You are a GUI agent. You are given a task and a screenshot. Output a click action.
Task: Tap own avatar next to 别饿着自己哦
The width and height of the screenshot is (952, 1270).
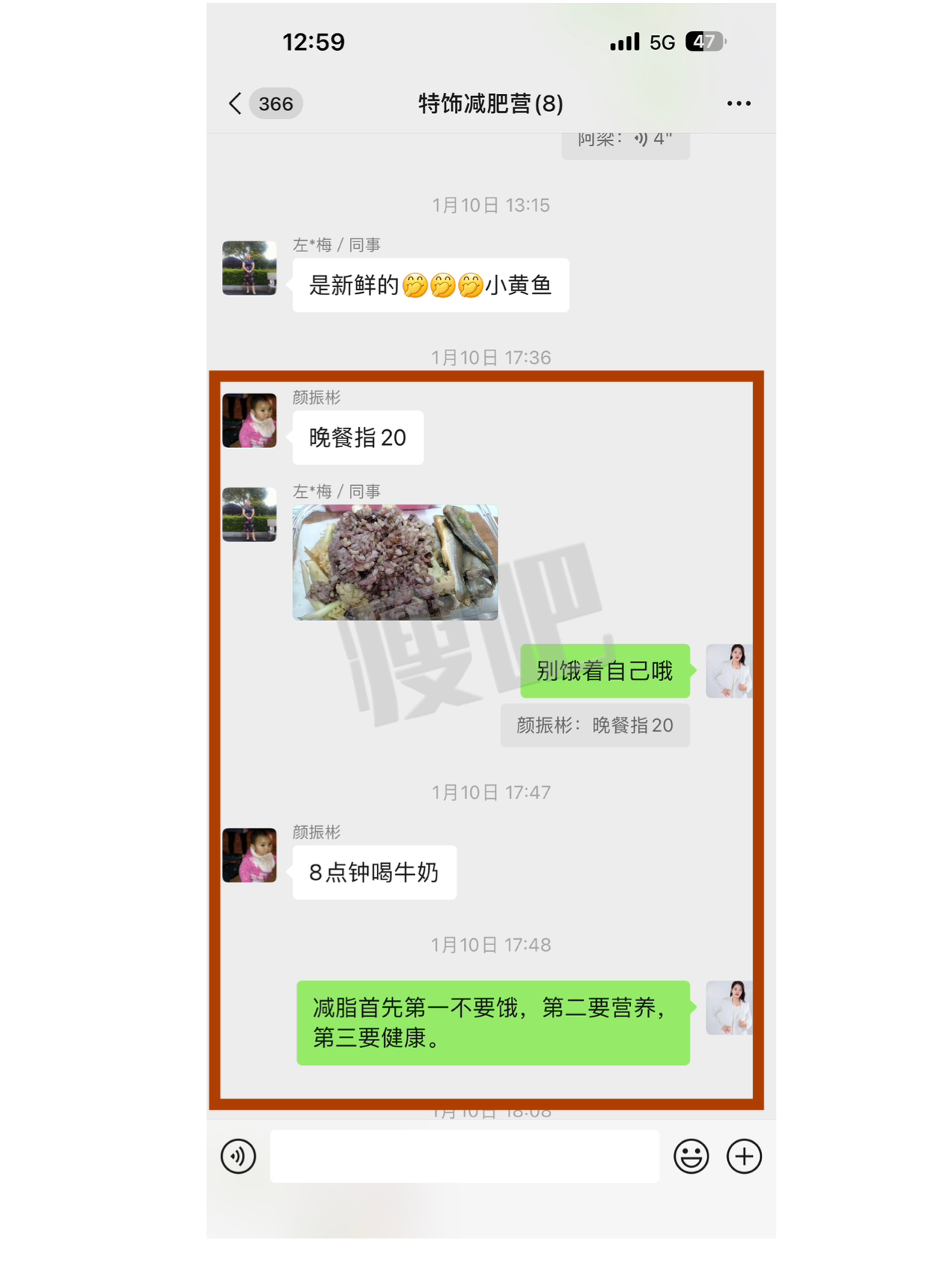coord(729,671)
